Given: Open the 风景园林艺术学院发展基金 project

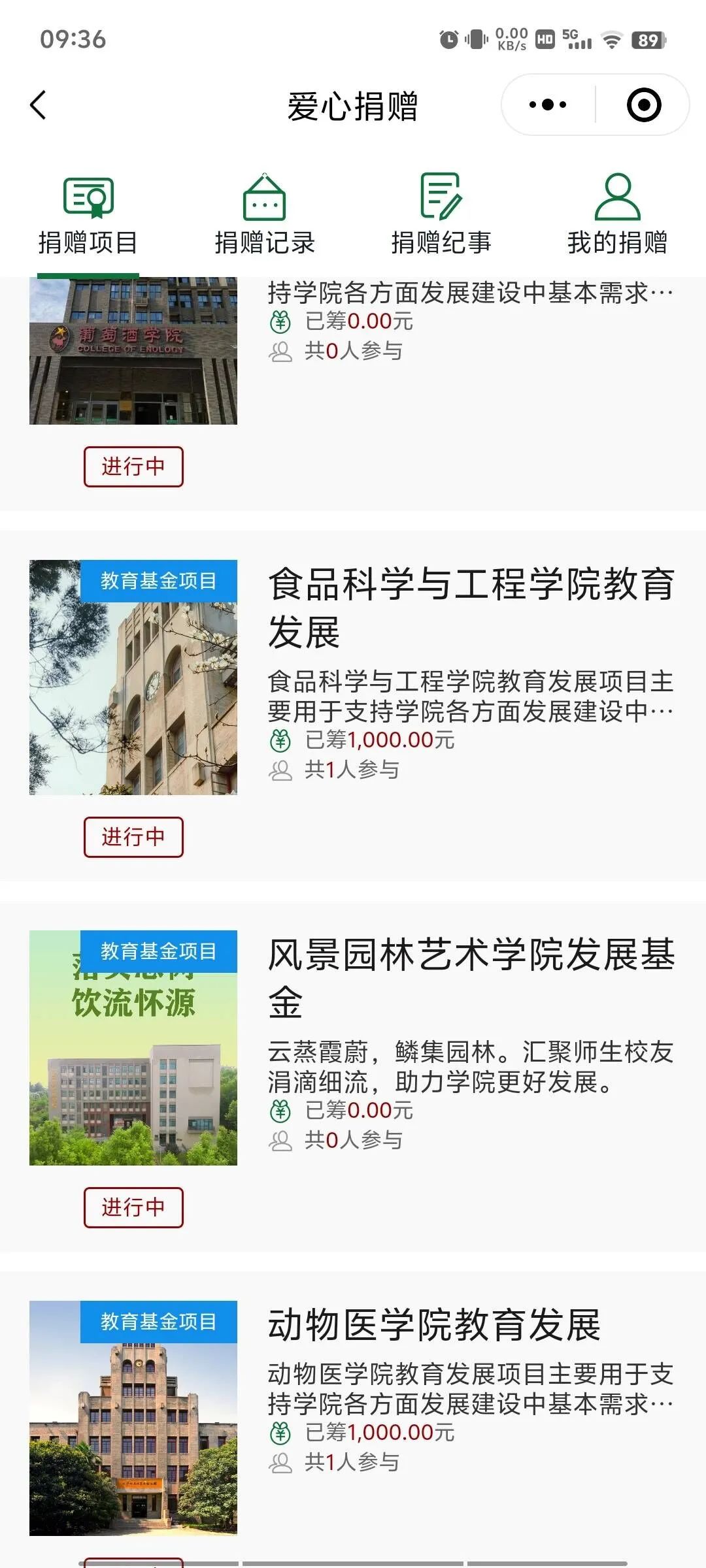Looking at the screenshot, I should coord(471,978).
